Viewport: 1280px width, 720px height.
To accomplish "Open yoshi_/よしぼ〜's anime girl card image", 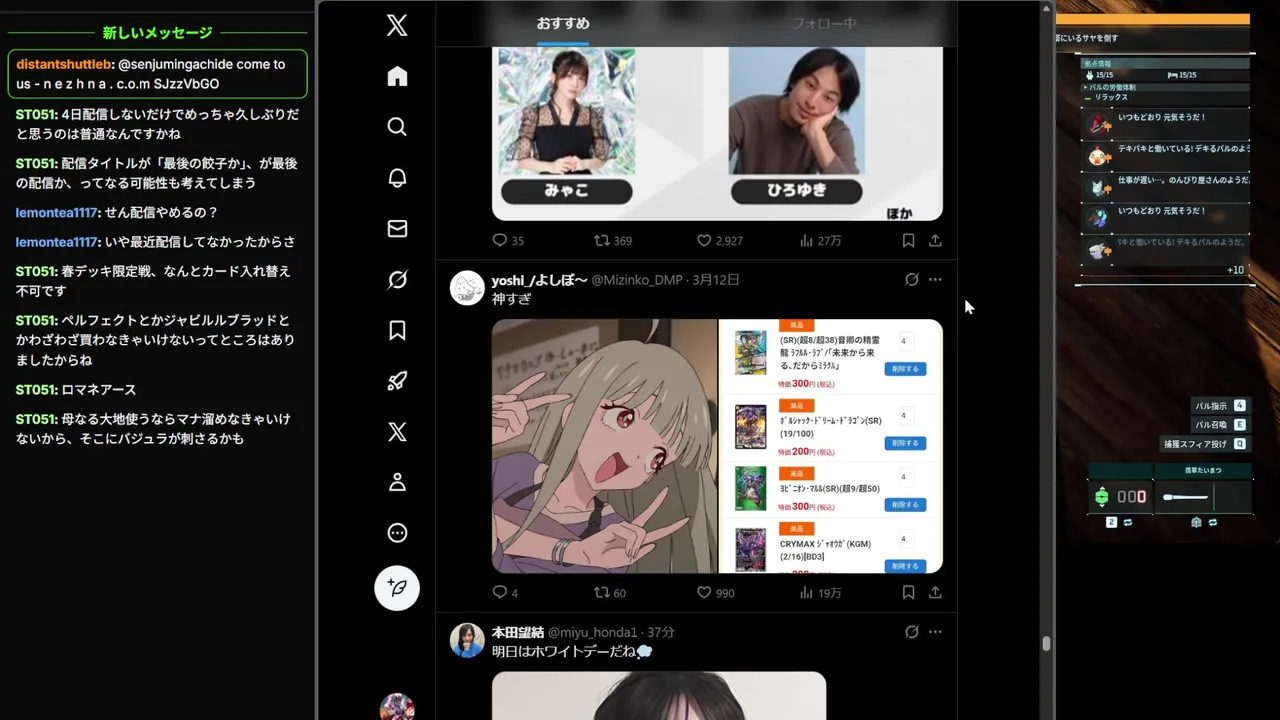I will pyautogui.click(x=604, y=446).
